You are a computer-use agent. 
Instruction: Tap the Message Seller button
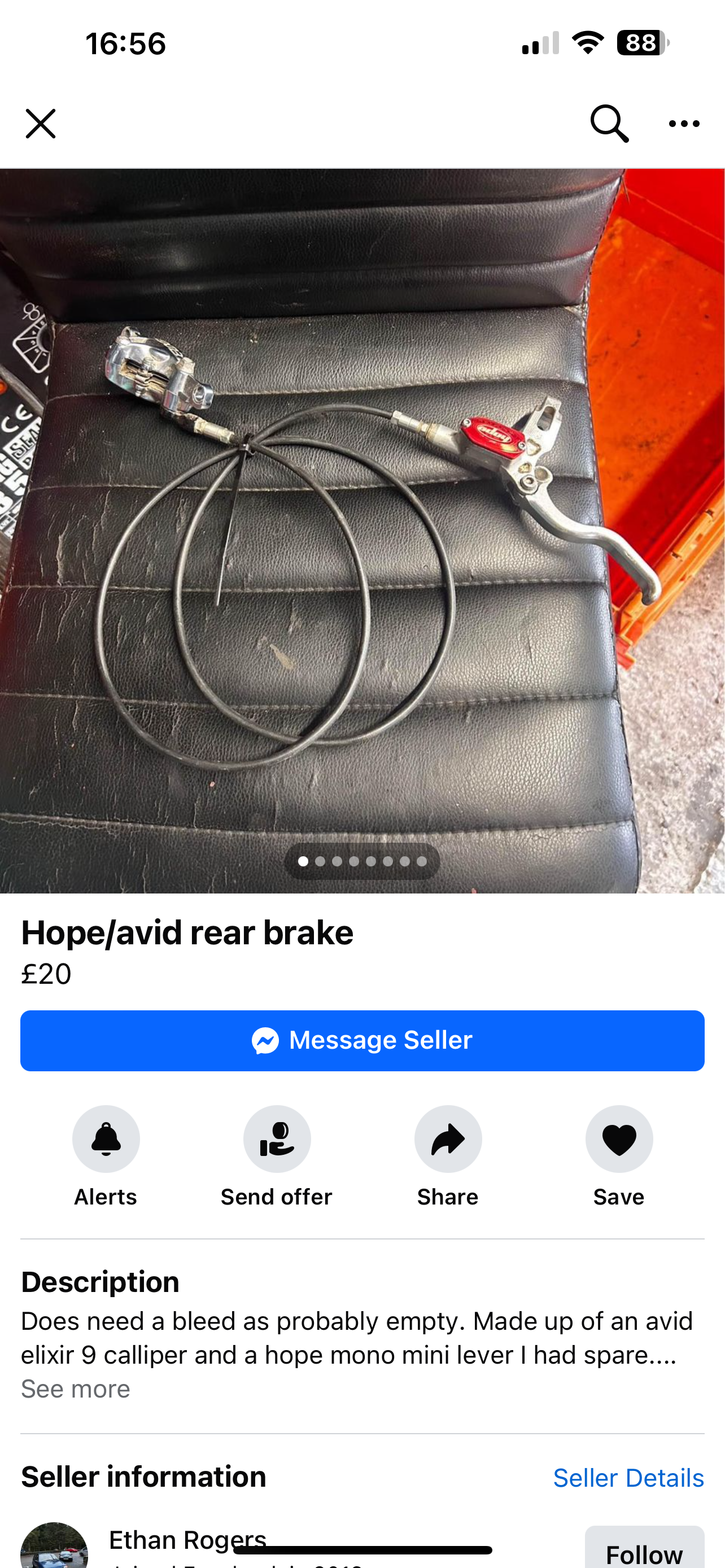[x=362, y=1040]
